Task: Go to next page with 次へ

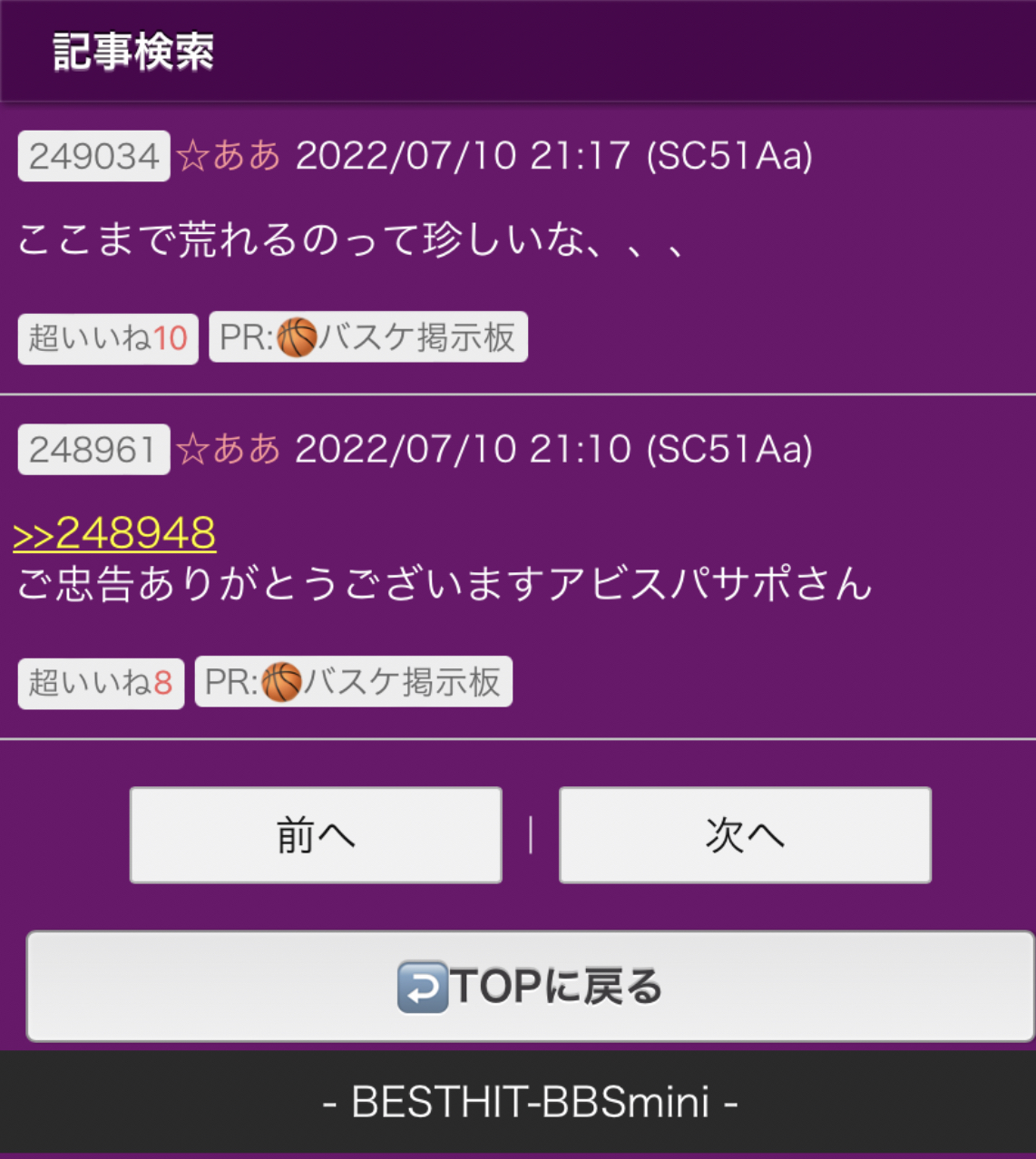Action: pos(745,834)
